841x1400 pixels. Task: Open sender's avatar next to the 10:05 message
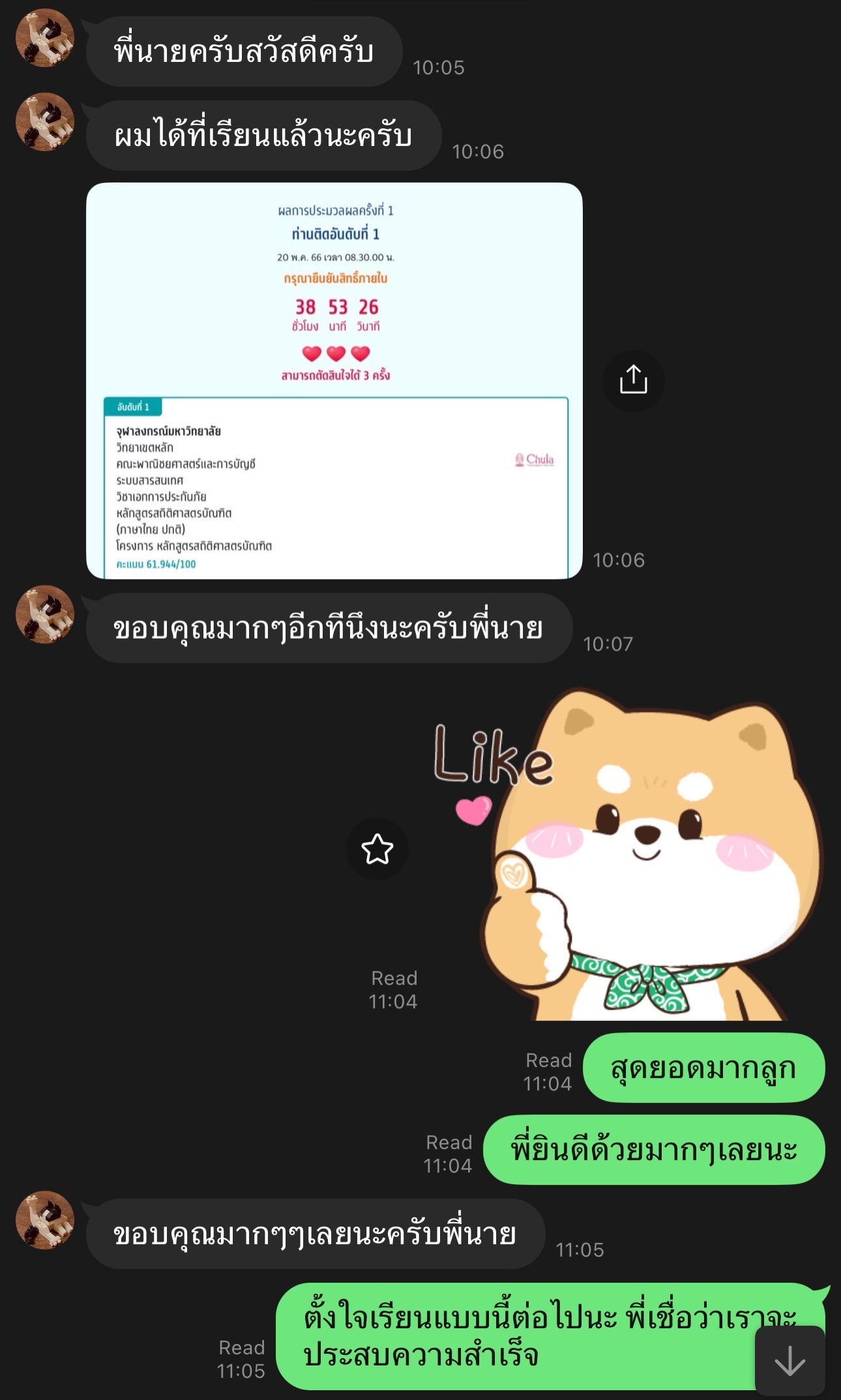tap(44, 38)
